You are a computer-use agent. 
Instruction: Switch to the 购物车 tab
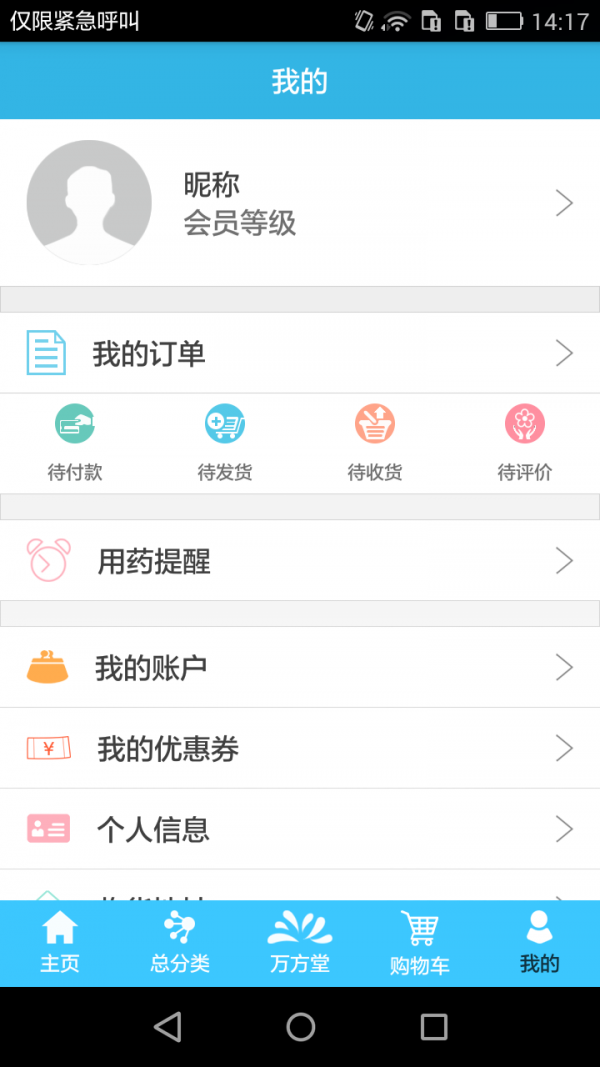[420, 943]
